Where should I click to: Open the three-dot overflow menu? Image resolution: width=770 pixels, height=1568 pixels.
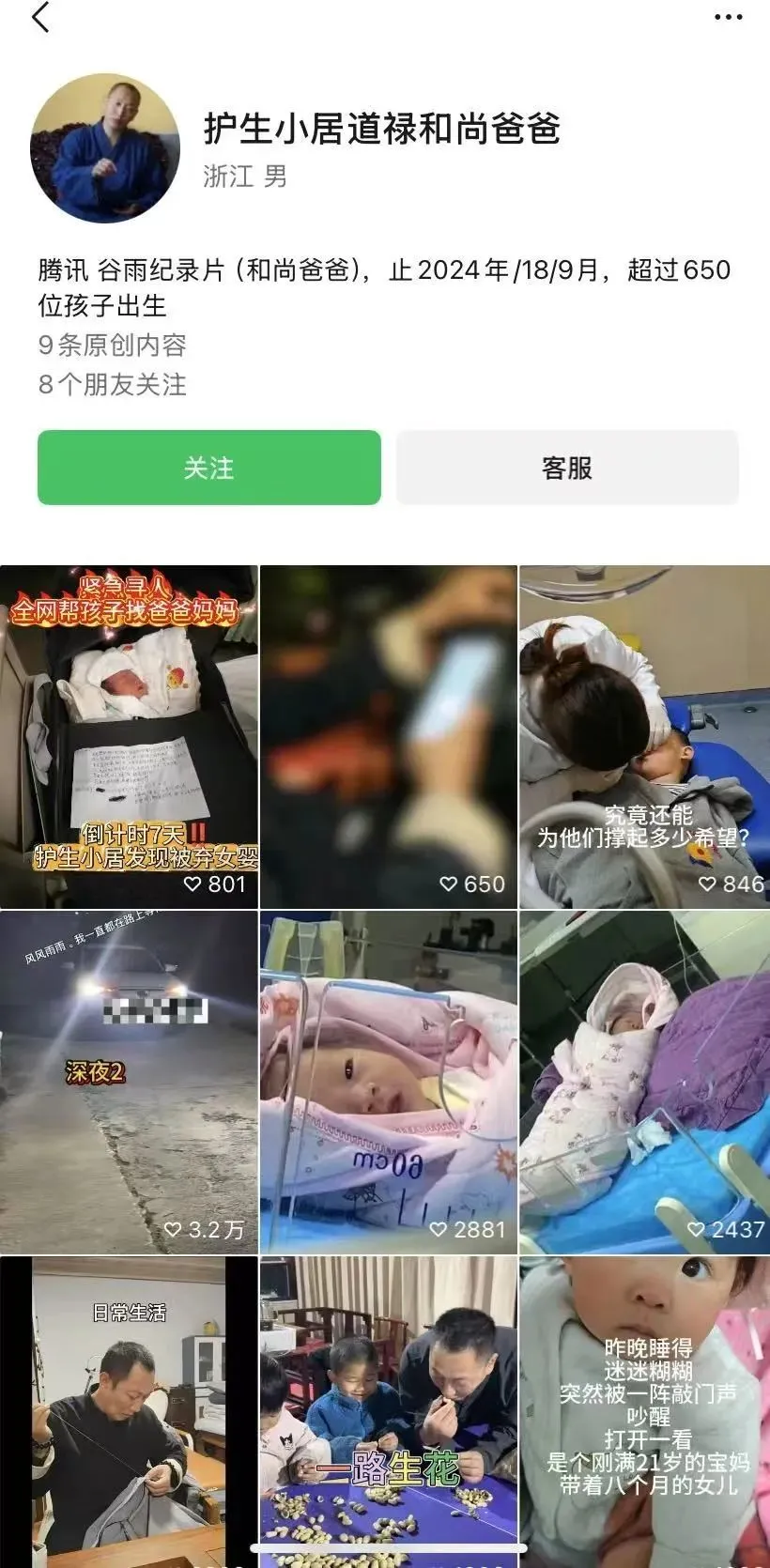pos(729,18)
